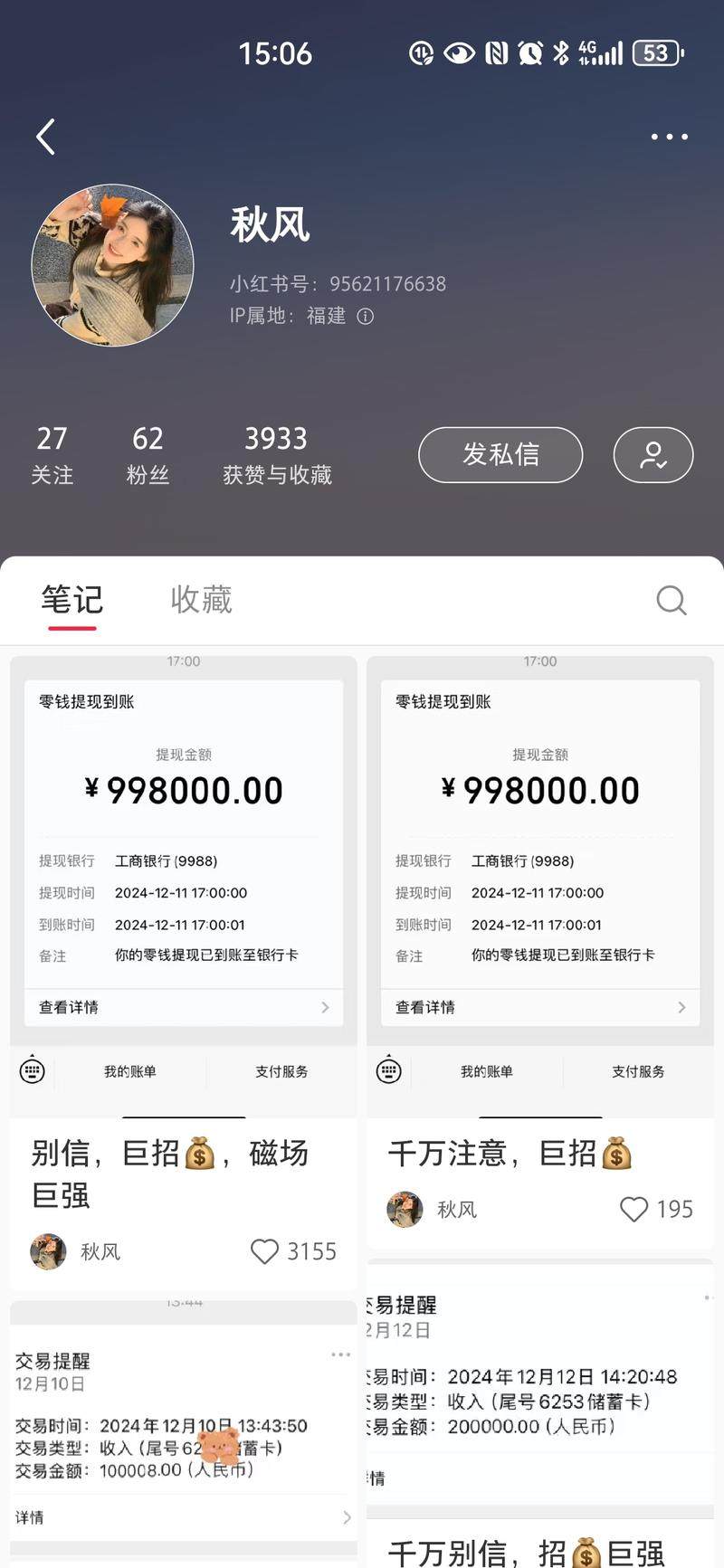Open the three-dot overflow menu
Viewport: 724px width, 1568px height.
[x=669, y=138]
